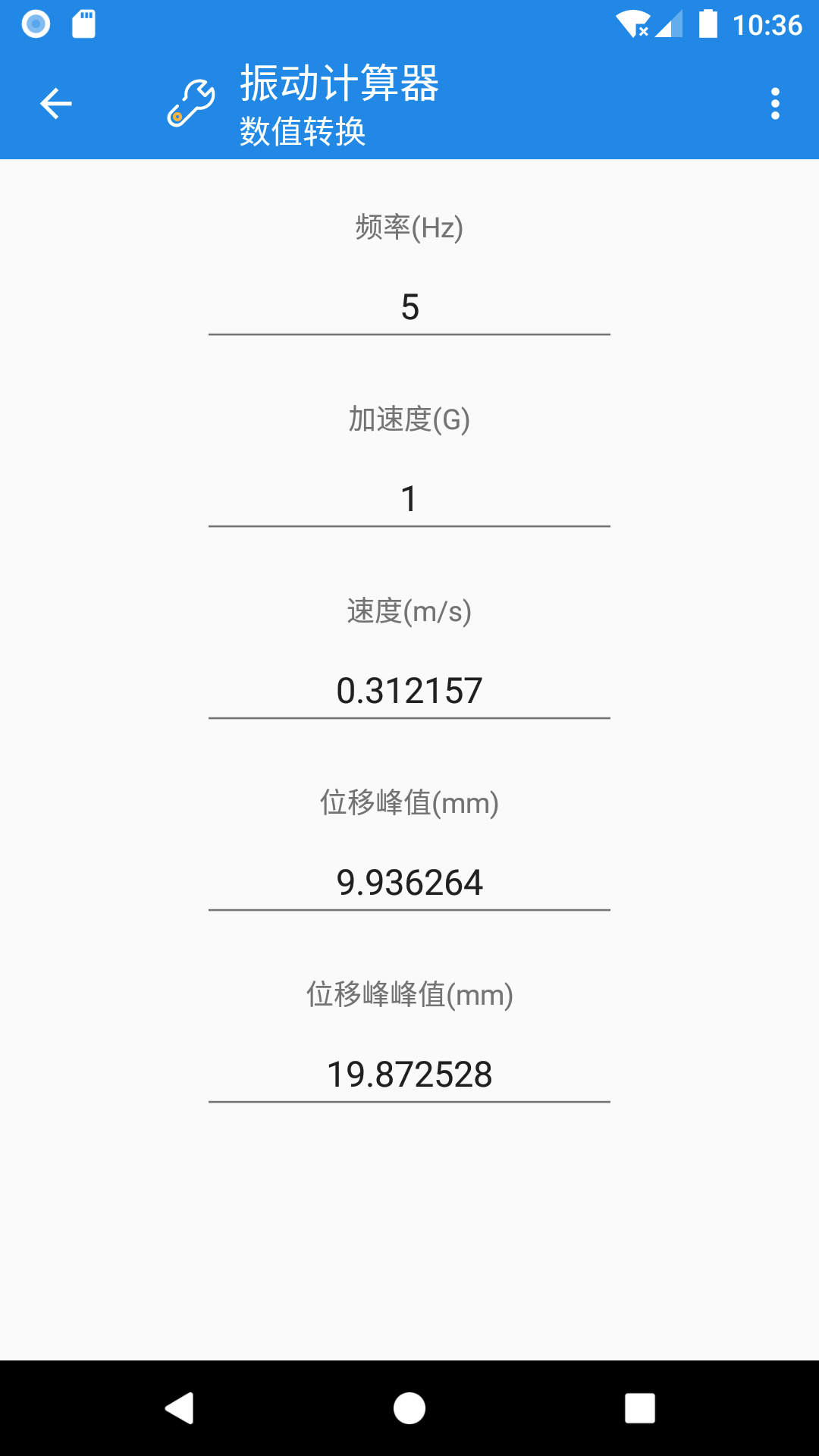
Task: Open the overflow menu
Action: point(774,104)
